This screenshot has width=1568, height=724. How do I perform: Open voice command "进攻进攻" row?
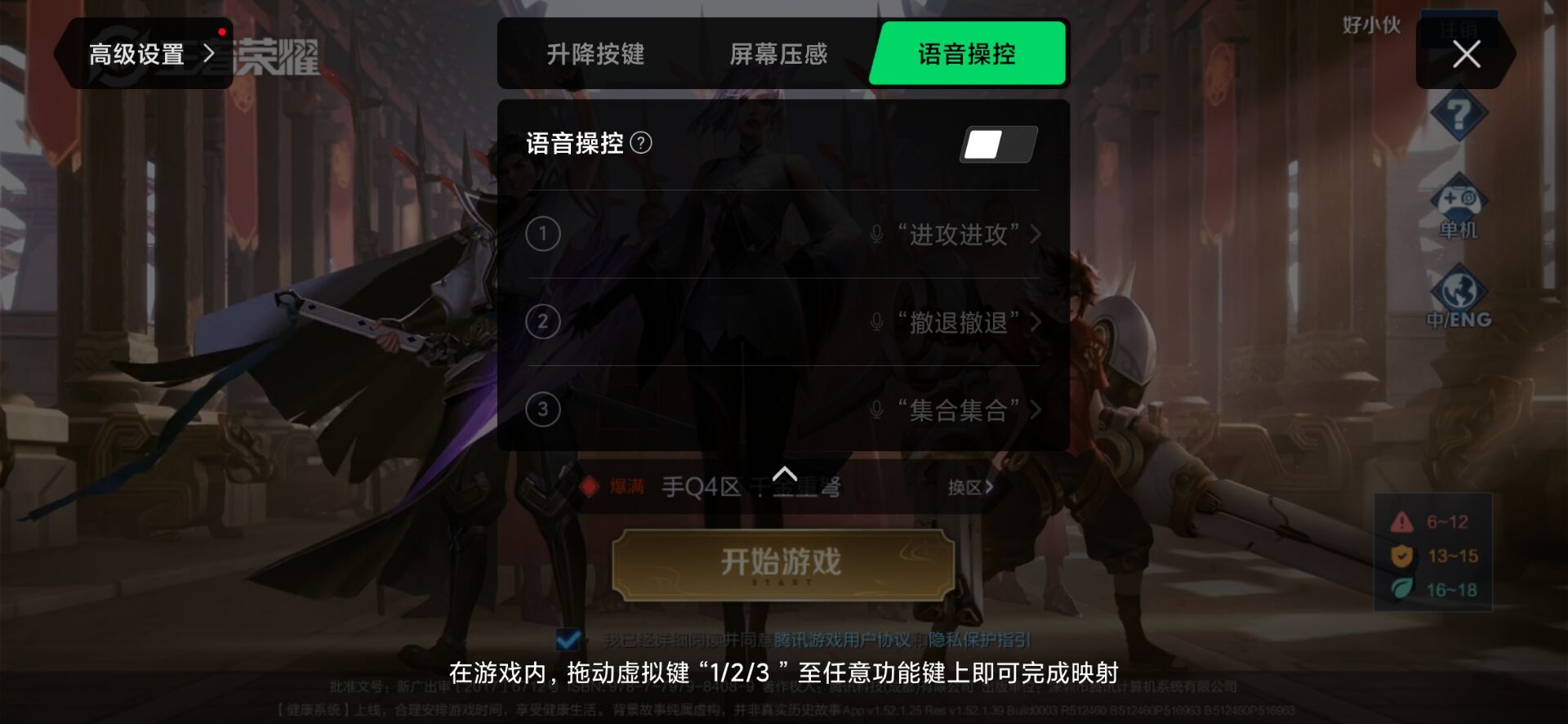click(x=957, y=235)
